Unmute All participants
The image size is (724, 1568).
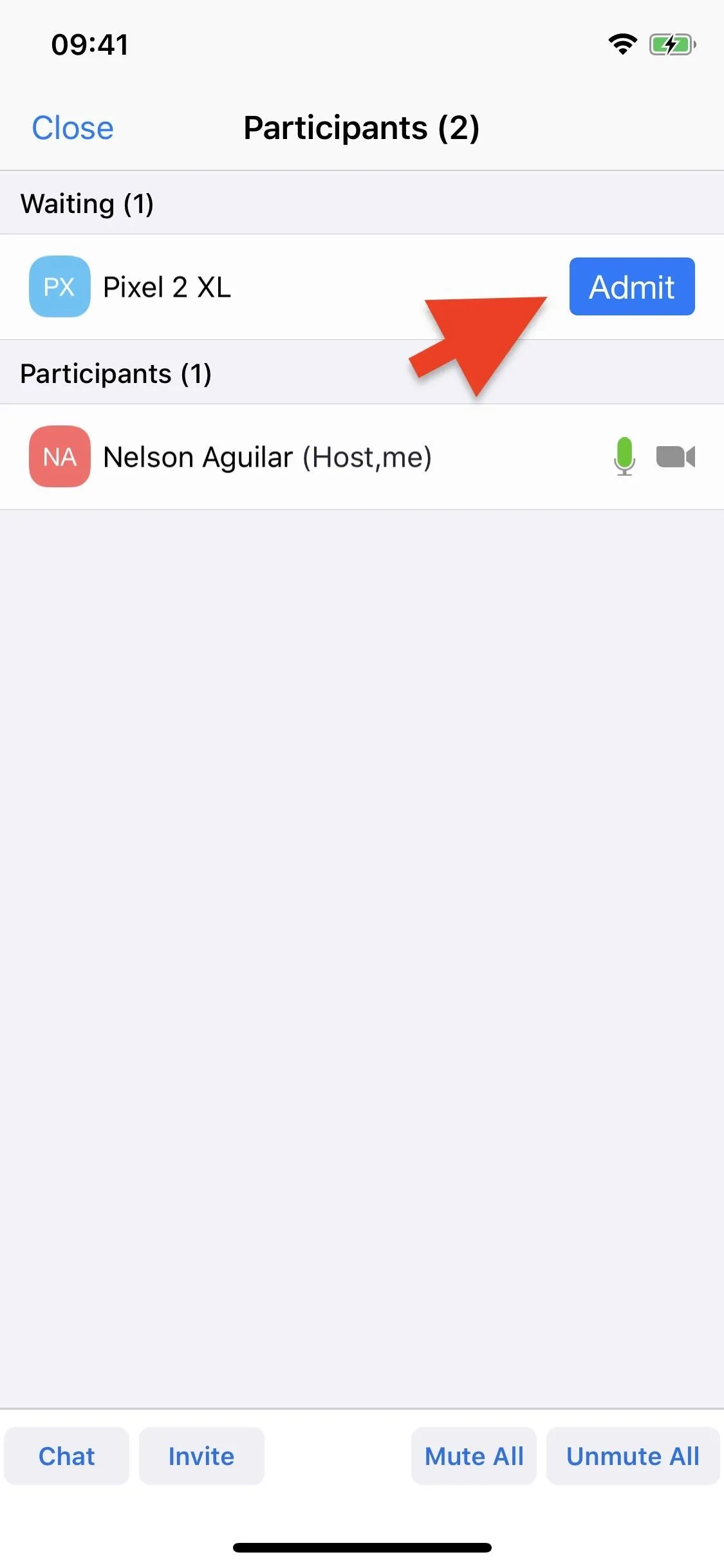[x=633, y=1456]
